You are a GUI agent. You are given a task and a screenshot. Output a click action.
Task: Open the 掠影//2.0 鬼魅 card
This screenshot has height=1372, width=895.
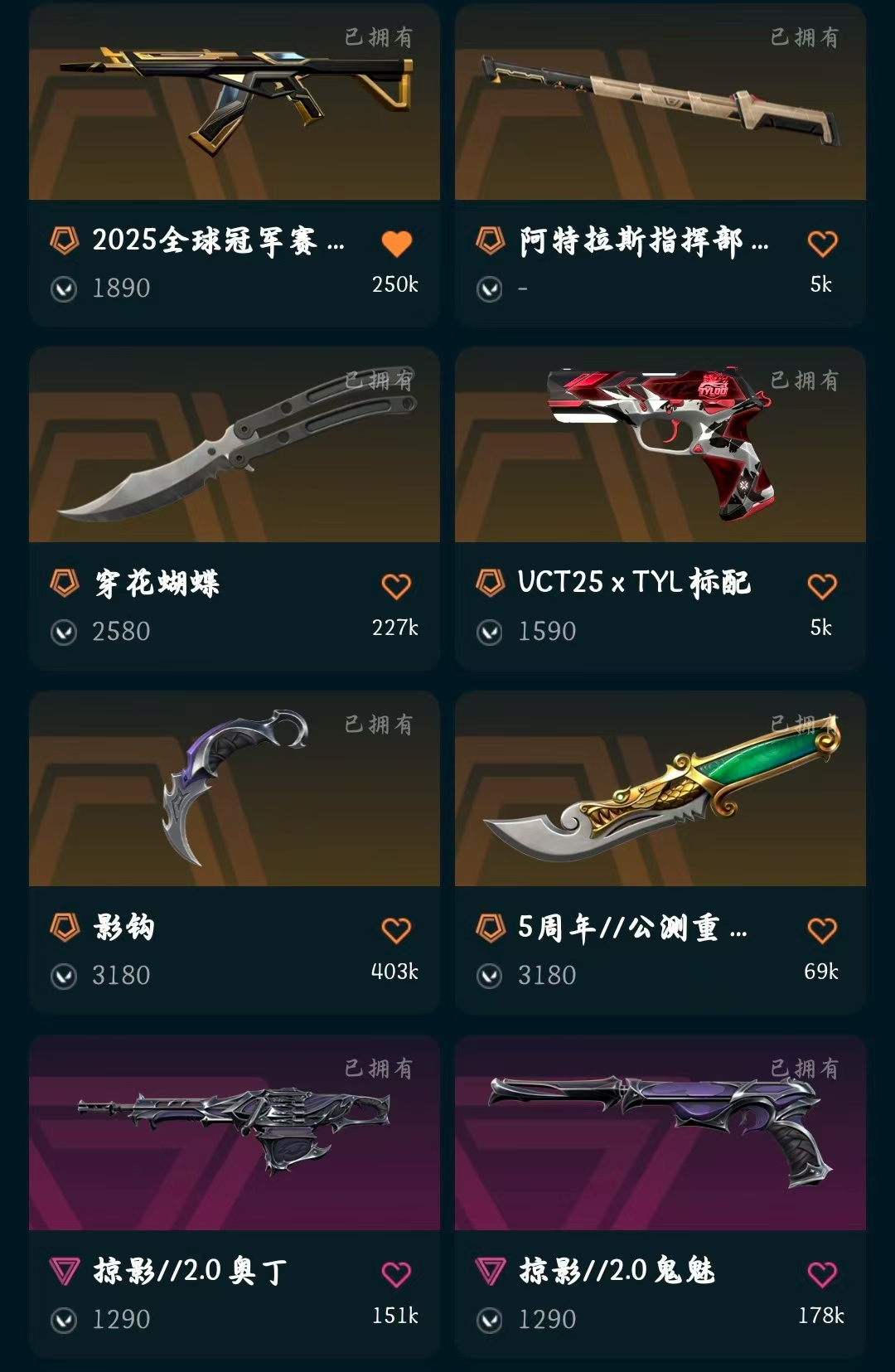pyautogui.click(x=660, y=1136)
